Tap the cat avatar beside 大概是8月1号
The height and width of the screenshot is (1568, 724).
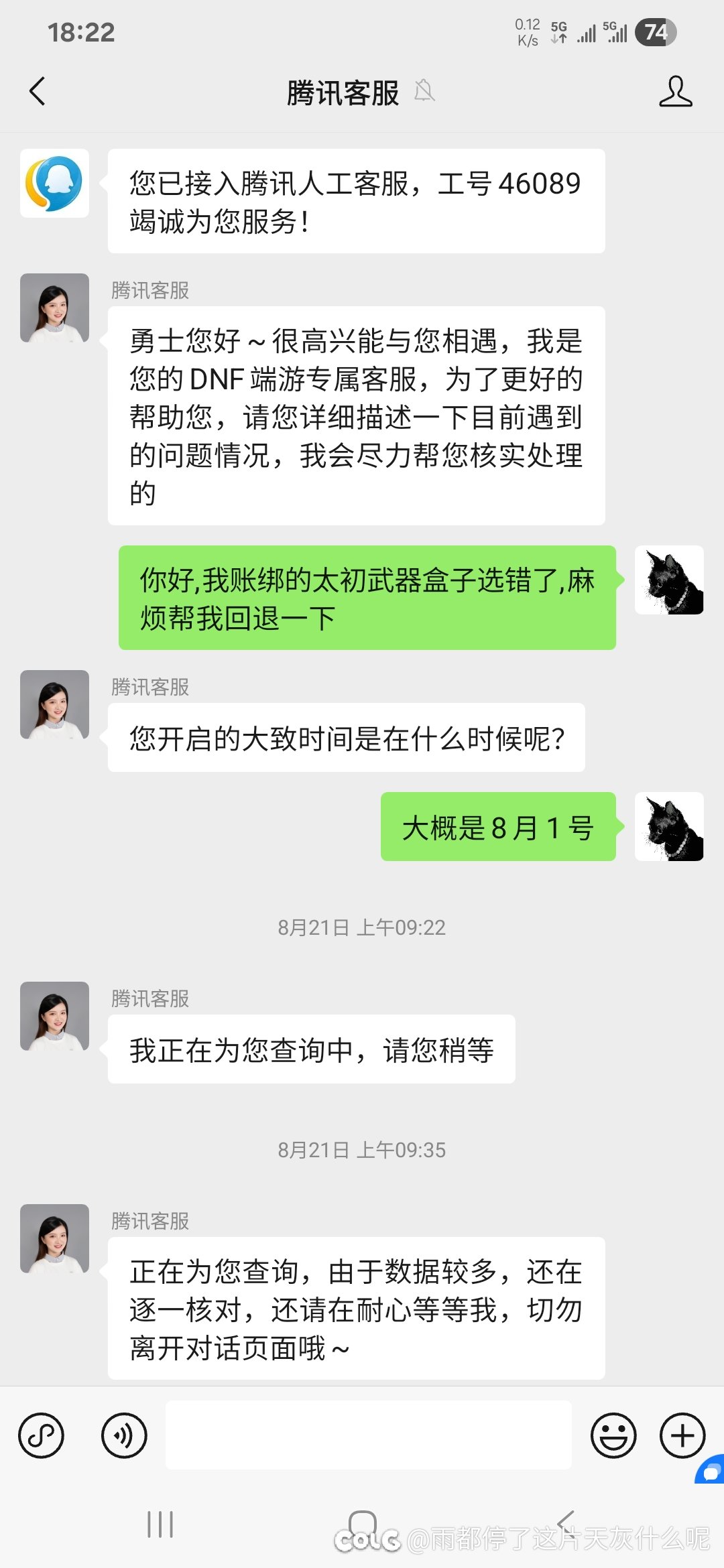tap(669, 826)
